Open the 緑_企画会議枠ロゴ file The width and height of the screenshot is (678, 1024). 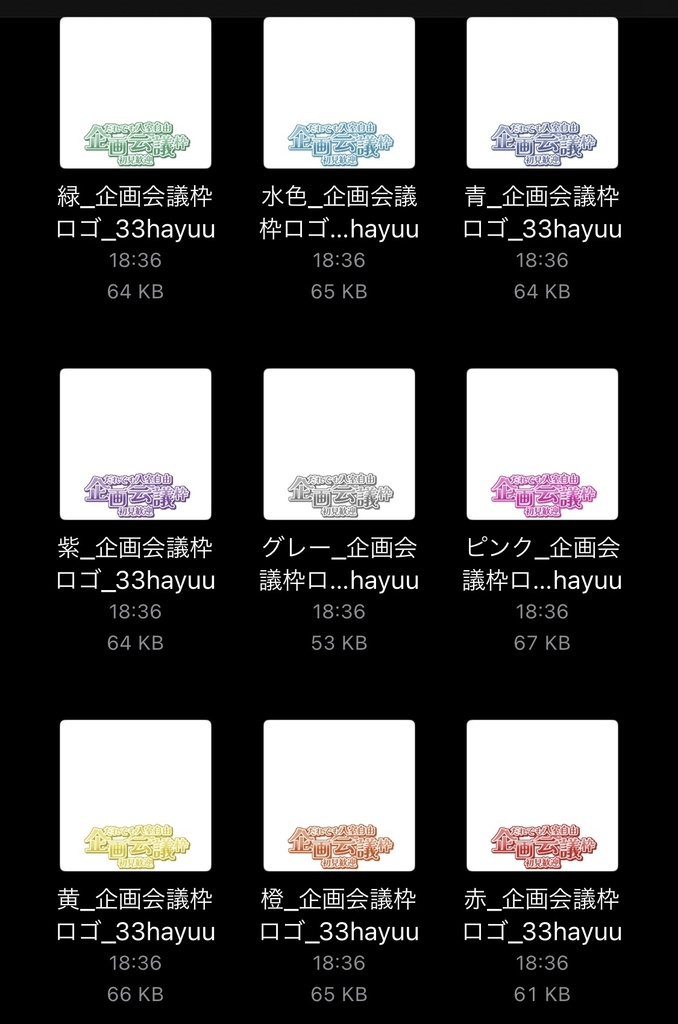(135, 93)
